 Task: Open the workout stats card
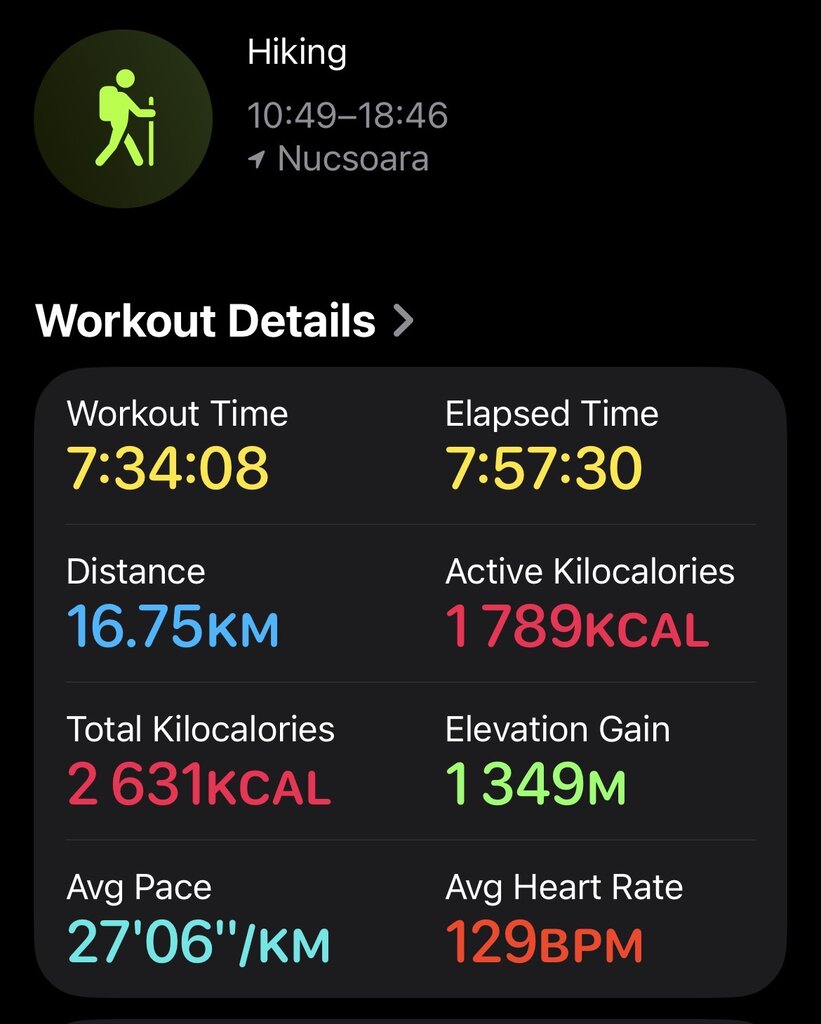pos(410,682)
